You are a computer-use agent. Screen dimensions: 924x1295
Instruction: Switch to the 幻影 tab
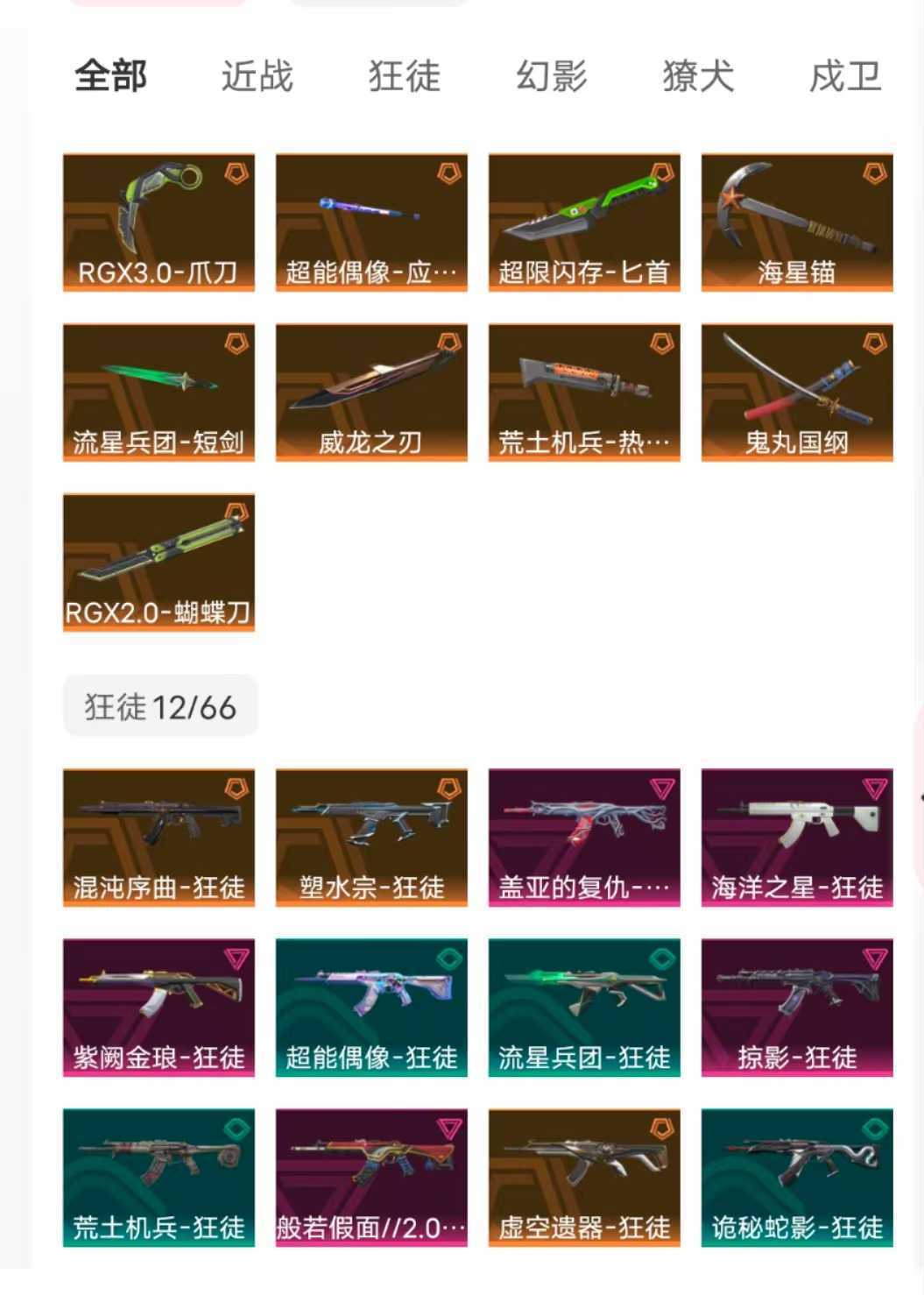click(551, 76)
